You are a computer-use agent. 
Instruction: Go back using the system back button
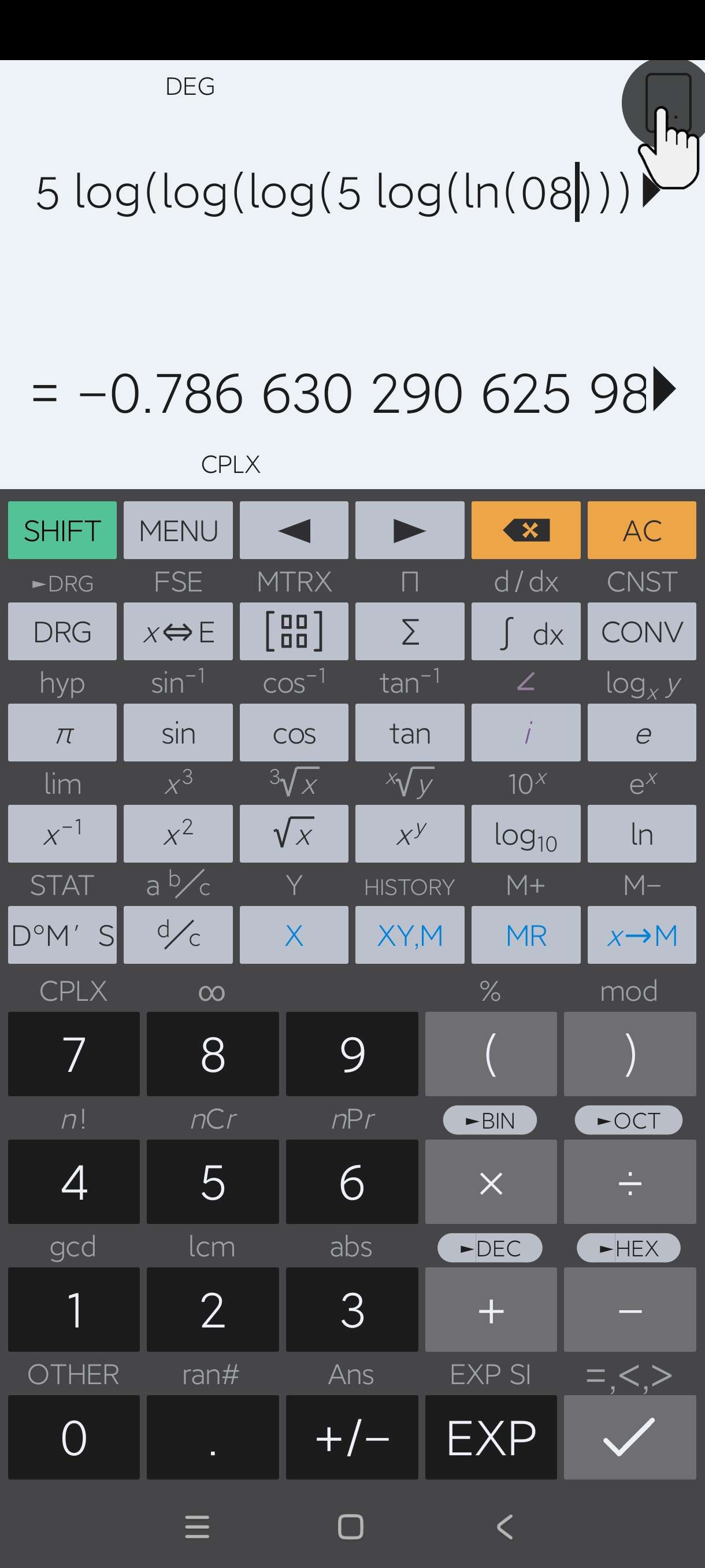click(504, 1526)
